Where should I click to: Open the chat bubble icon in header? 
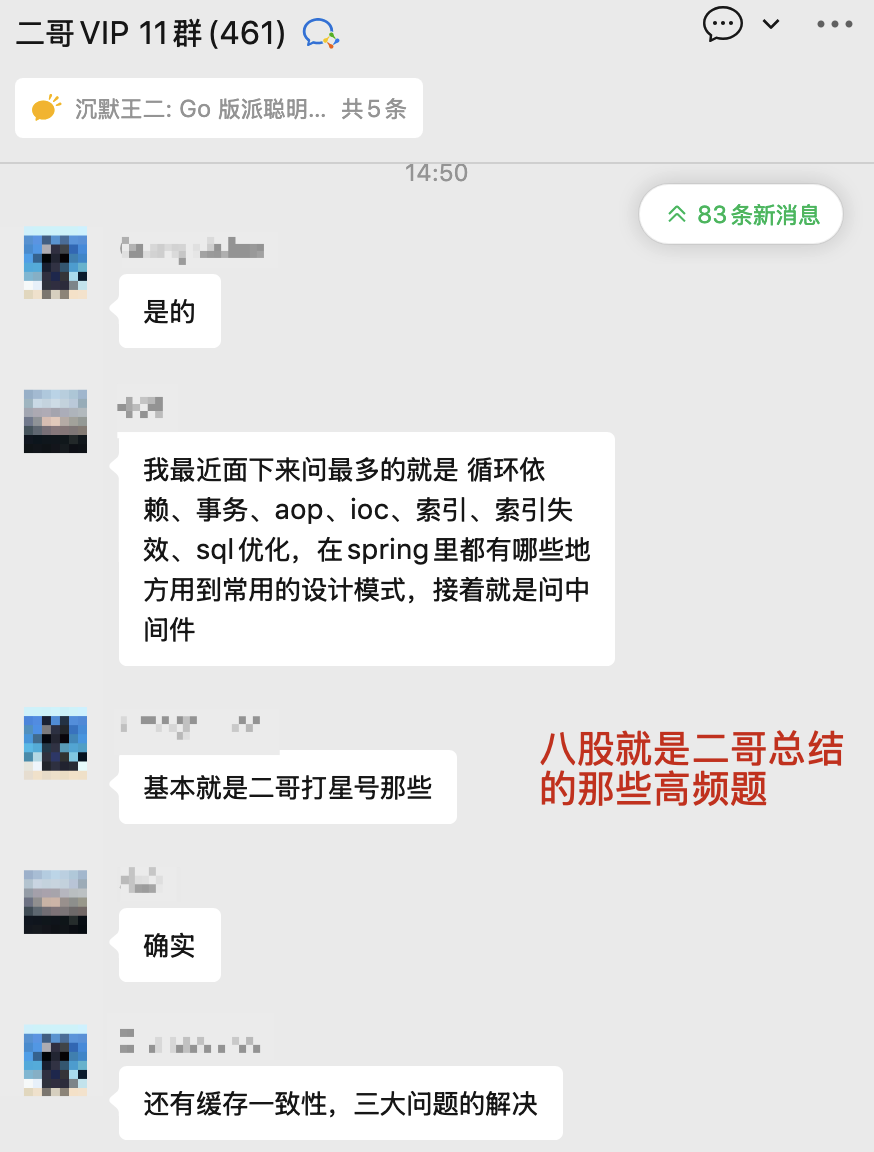coord(723,24)
